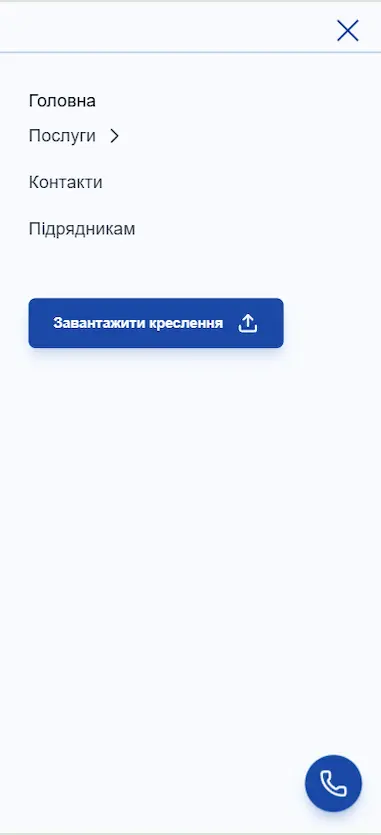Open the Послуги menu item
381x835 pixels.
click(x=62, y=136)
